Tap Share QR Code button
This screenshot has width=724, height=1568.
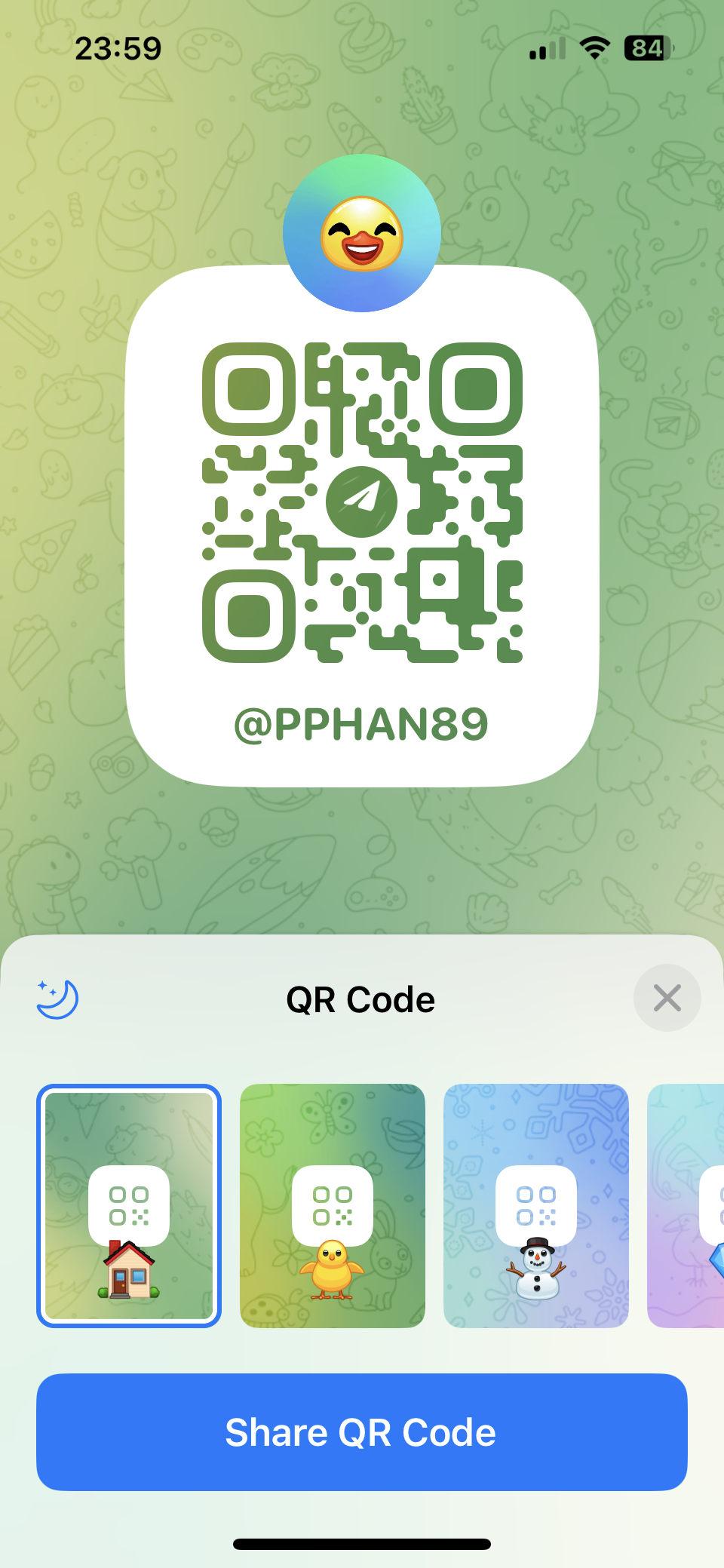click(x=362, y=1431)
